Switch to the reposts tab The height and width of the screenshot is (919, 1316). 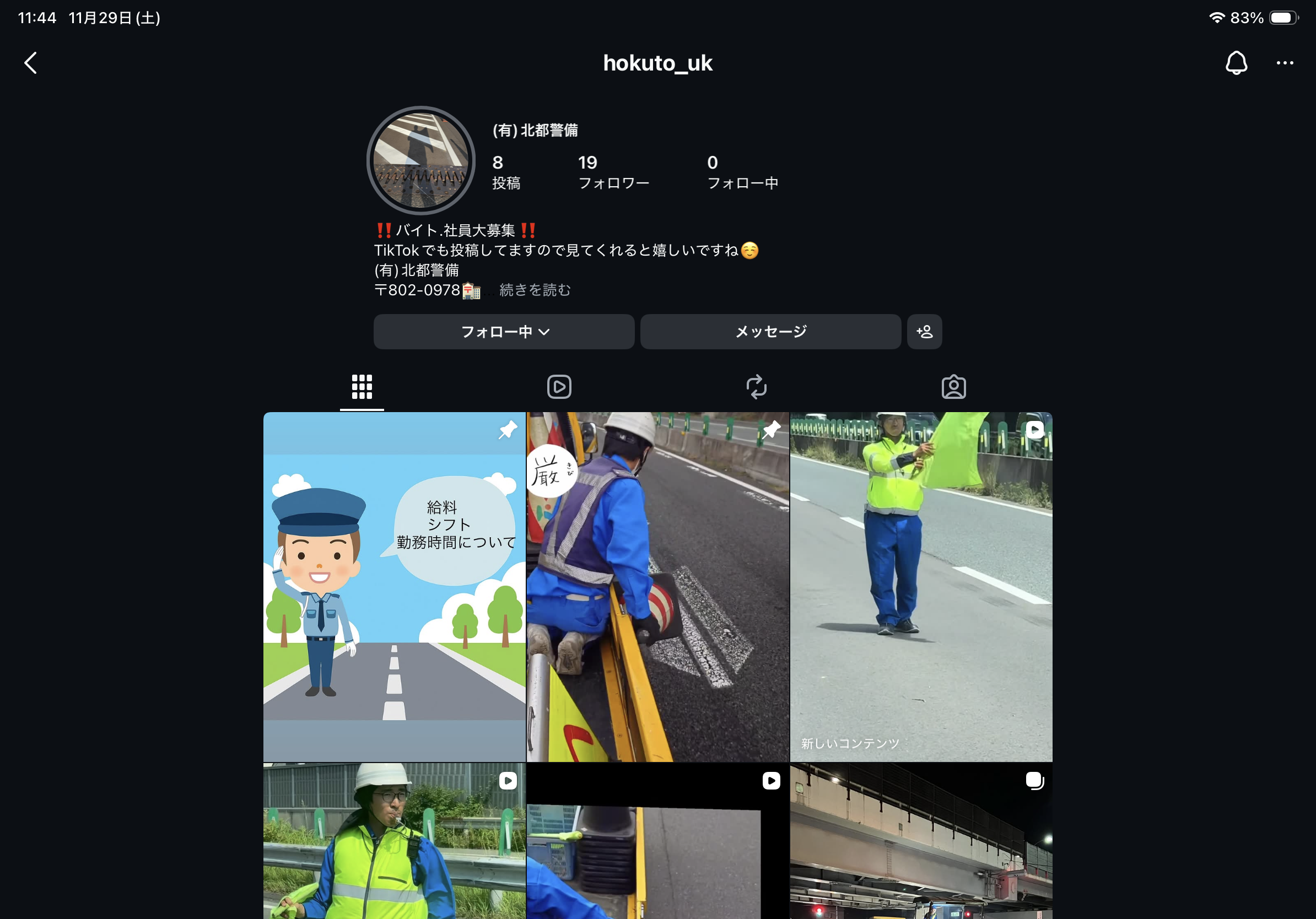(756, 387)
